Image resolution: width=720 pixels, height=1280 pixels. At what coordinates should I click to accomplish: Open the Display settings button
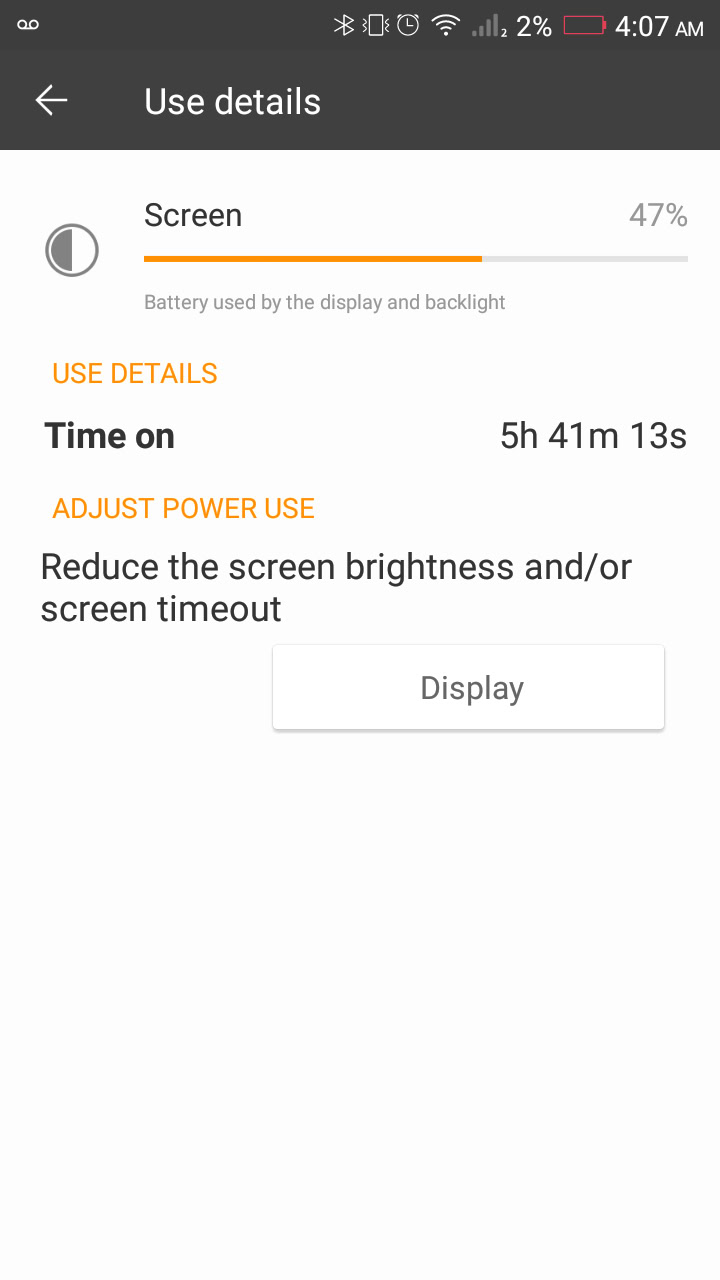(x=468, y=687)
